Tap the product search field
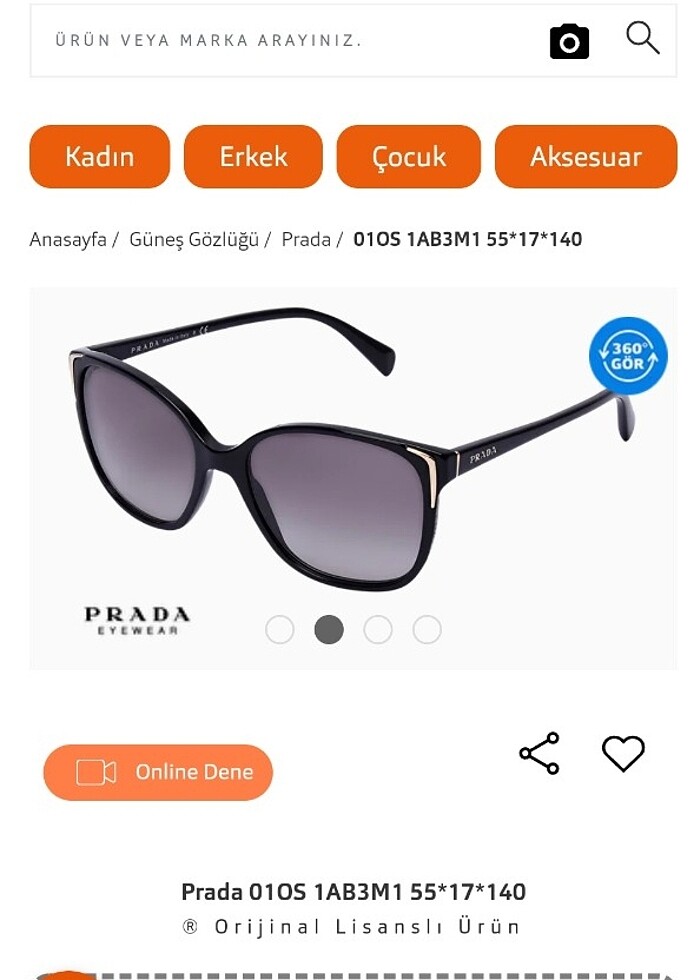Screen dimensions: 700x980 280,41
